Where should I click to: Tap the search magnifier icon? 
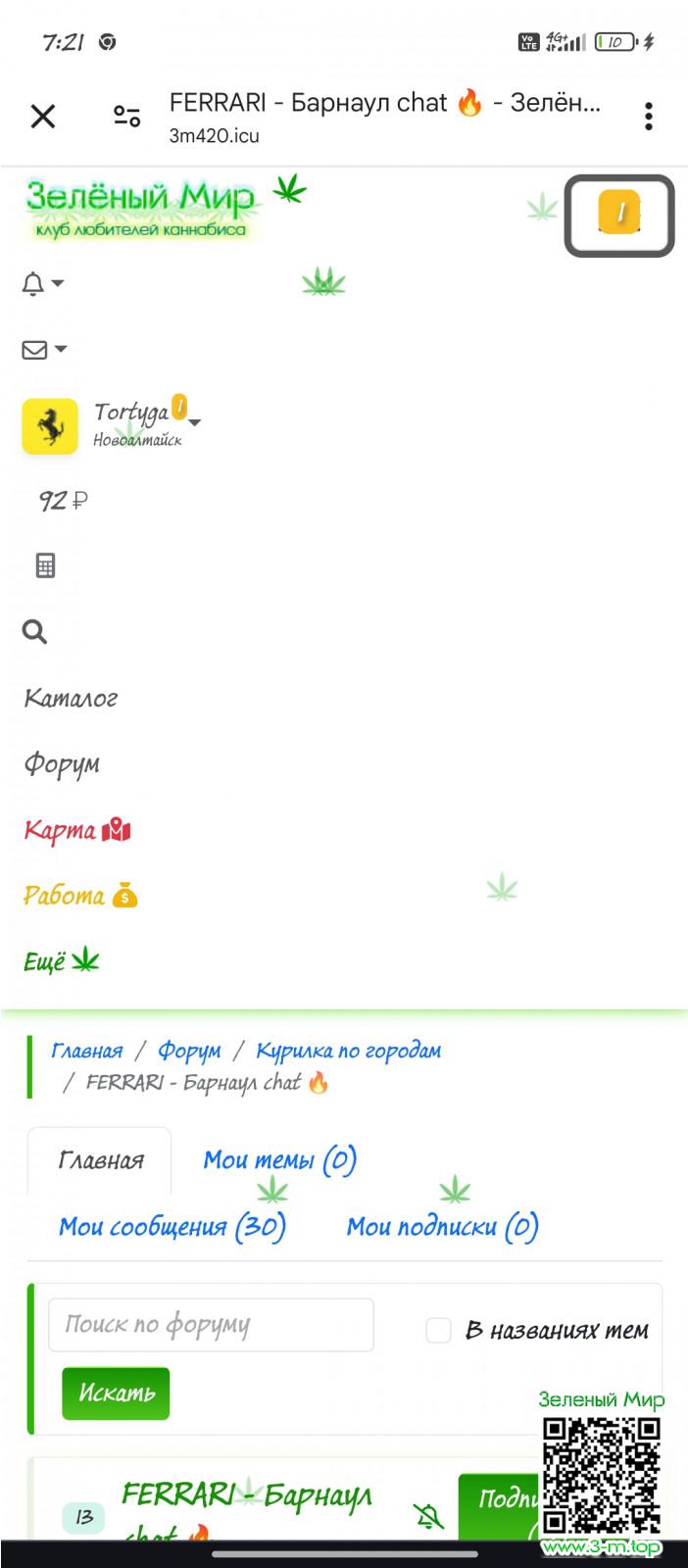[x=35, y=632]
